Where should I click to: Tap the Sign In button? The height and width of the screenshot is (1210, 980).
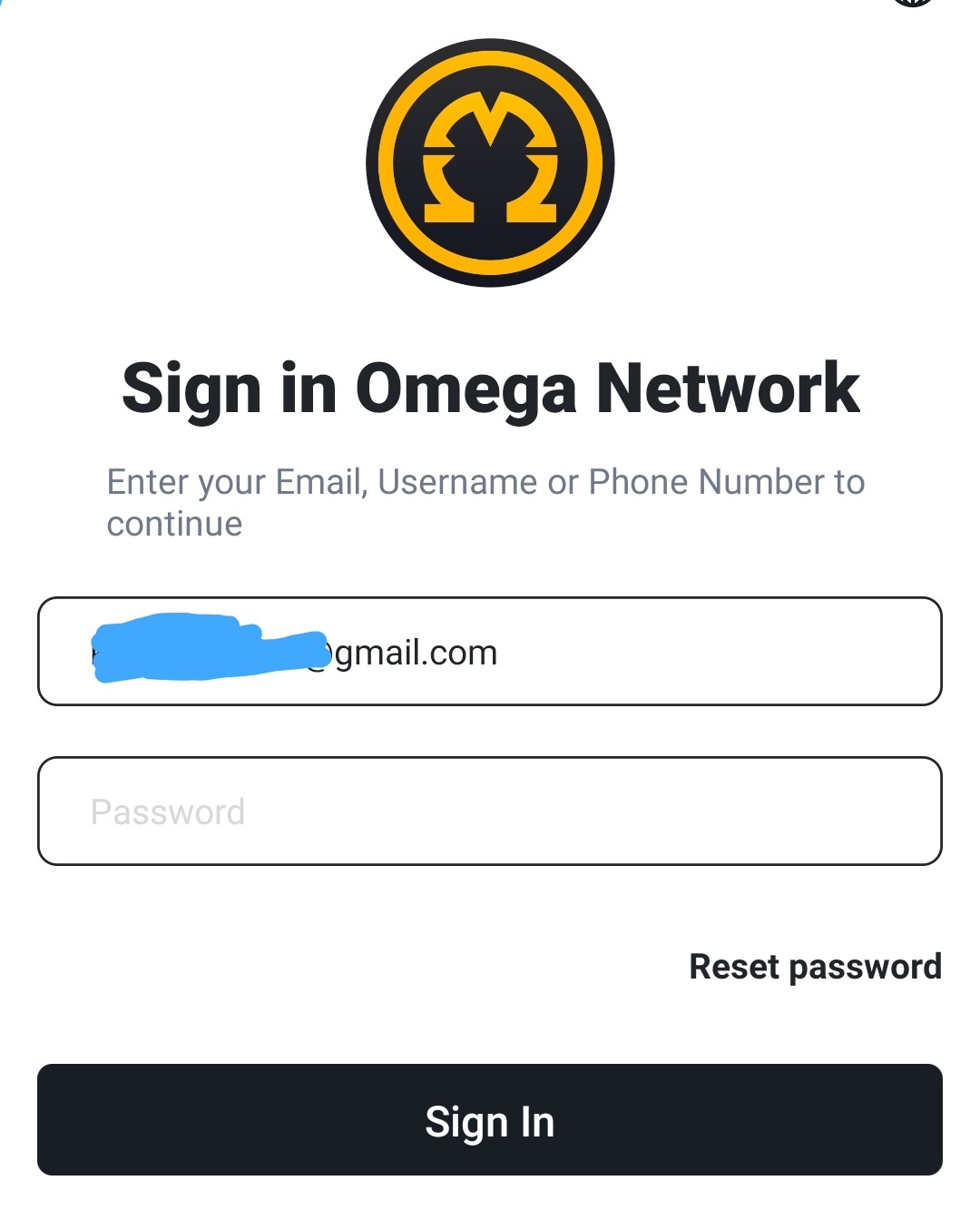point(490,1120)
